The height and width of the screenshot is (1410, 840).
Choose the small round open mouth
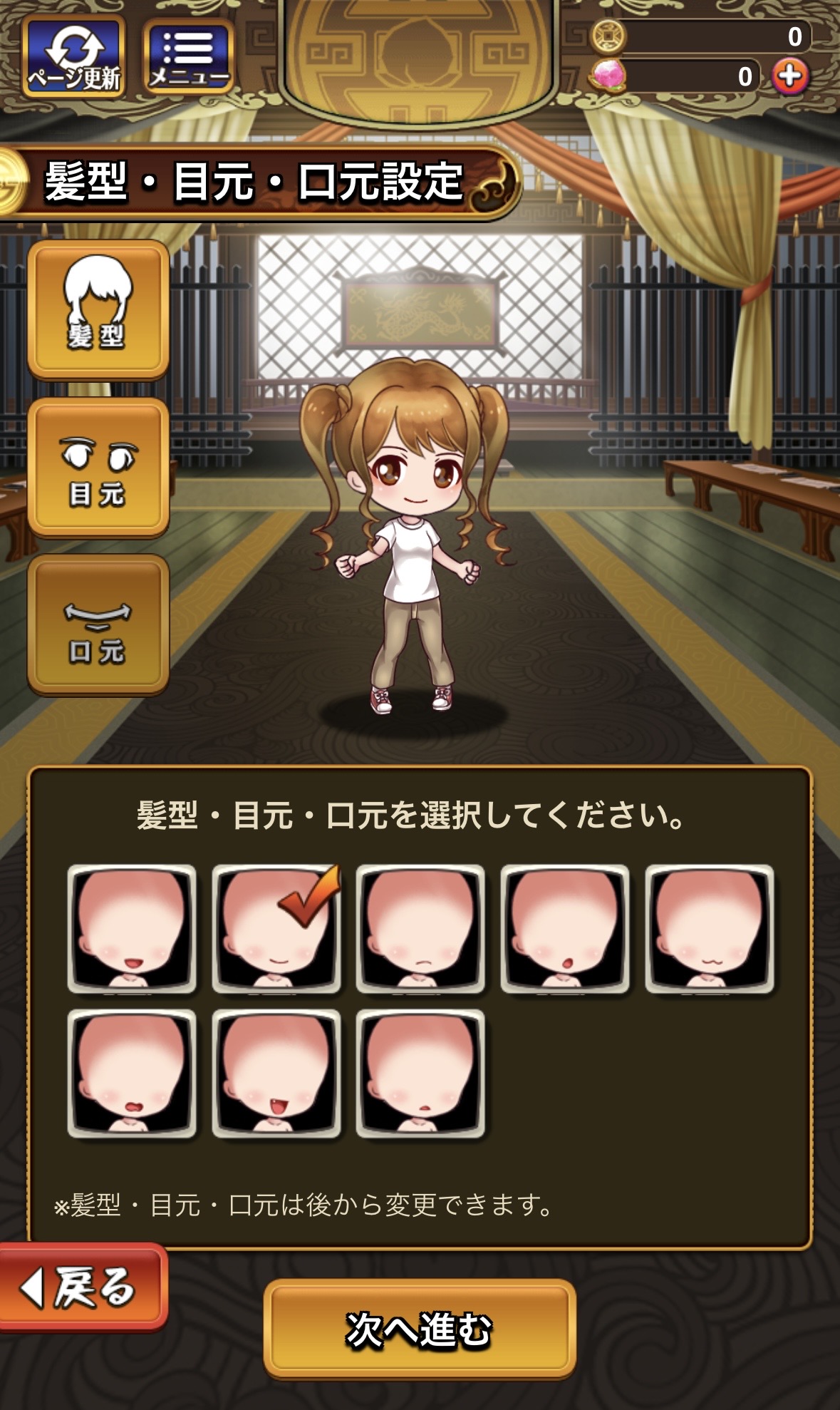pos(565,928)
